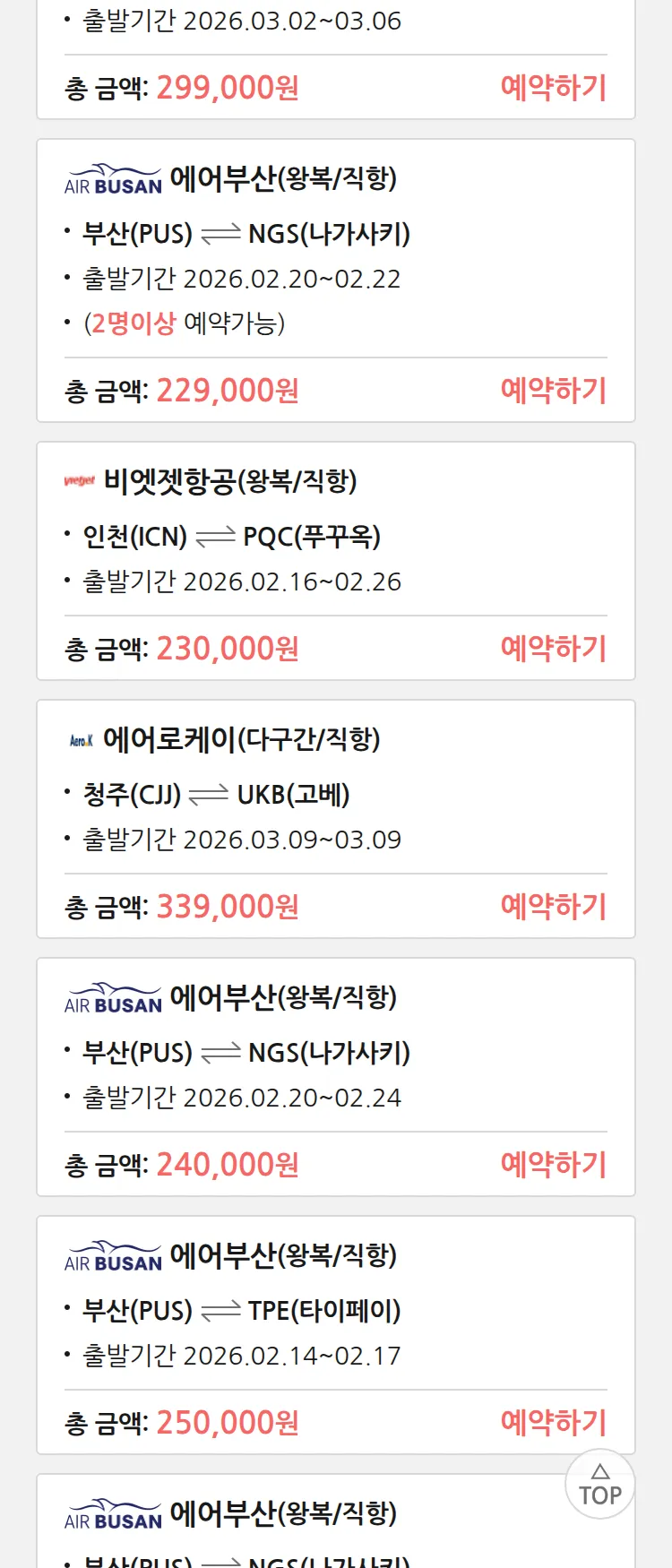Viewport: 672px width, 1568px height.
Task: Tap 예약하기 for the 240,000원 Nagasaki fare
Action: [x=553, y=1165]
